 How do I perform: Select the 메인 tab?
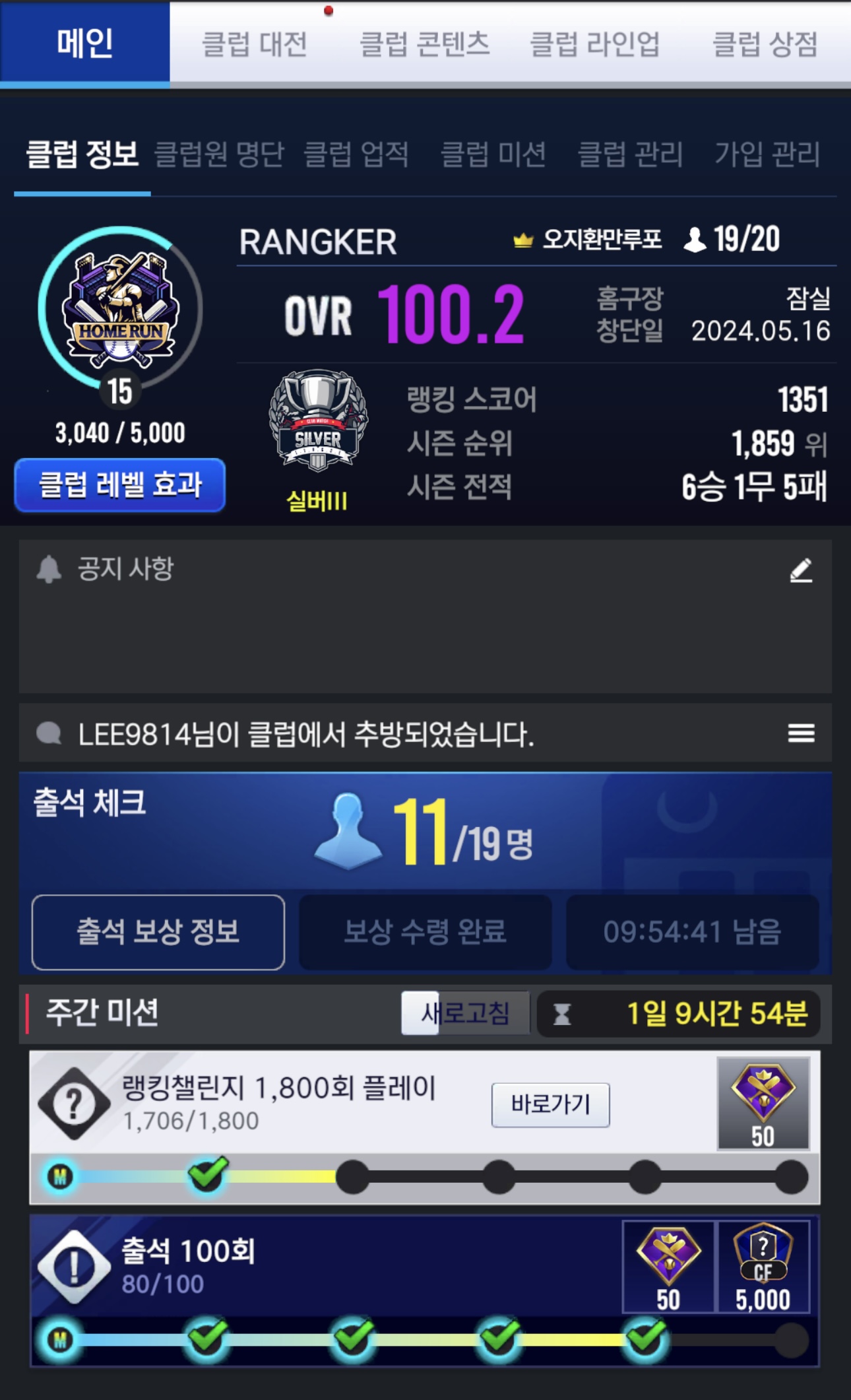(84, 44)
